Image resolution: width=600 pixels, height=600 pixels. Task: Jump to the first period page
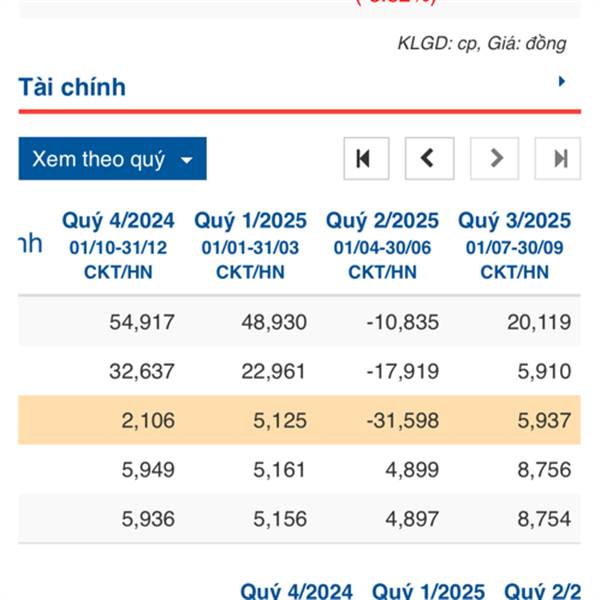(366, 158)
